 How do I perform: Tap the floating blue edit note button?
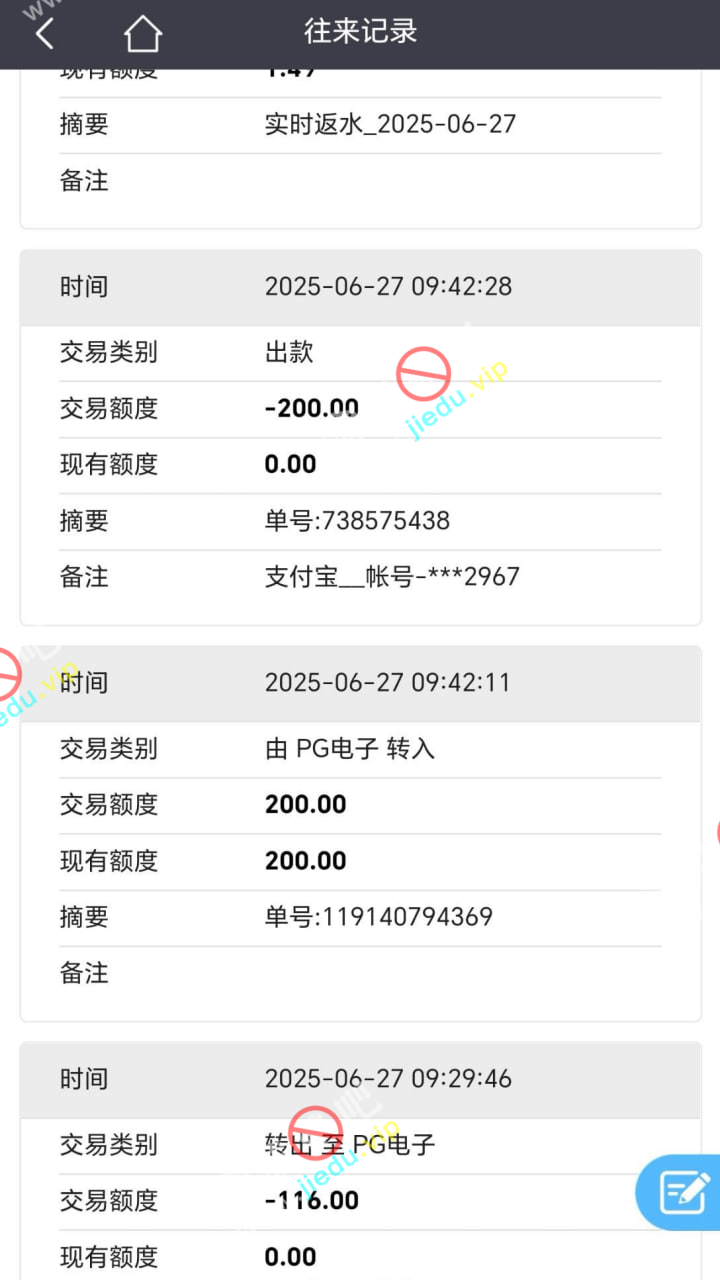pos(683,1192)
